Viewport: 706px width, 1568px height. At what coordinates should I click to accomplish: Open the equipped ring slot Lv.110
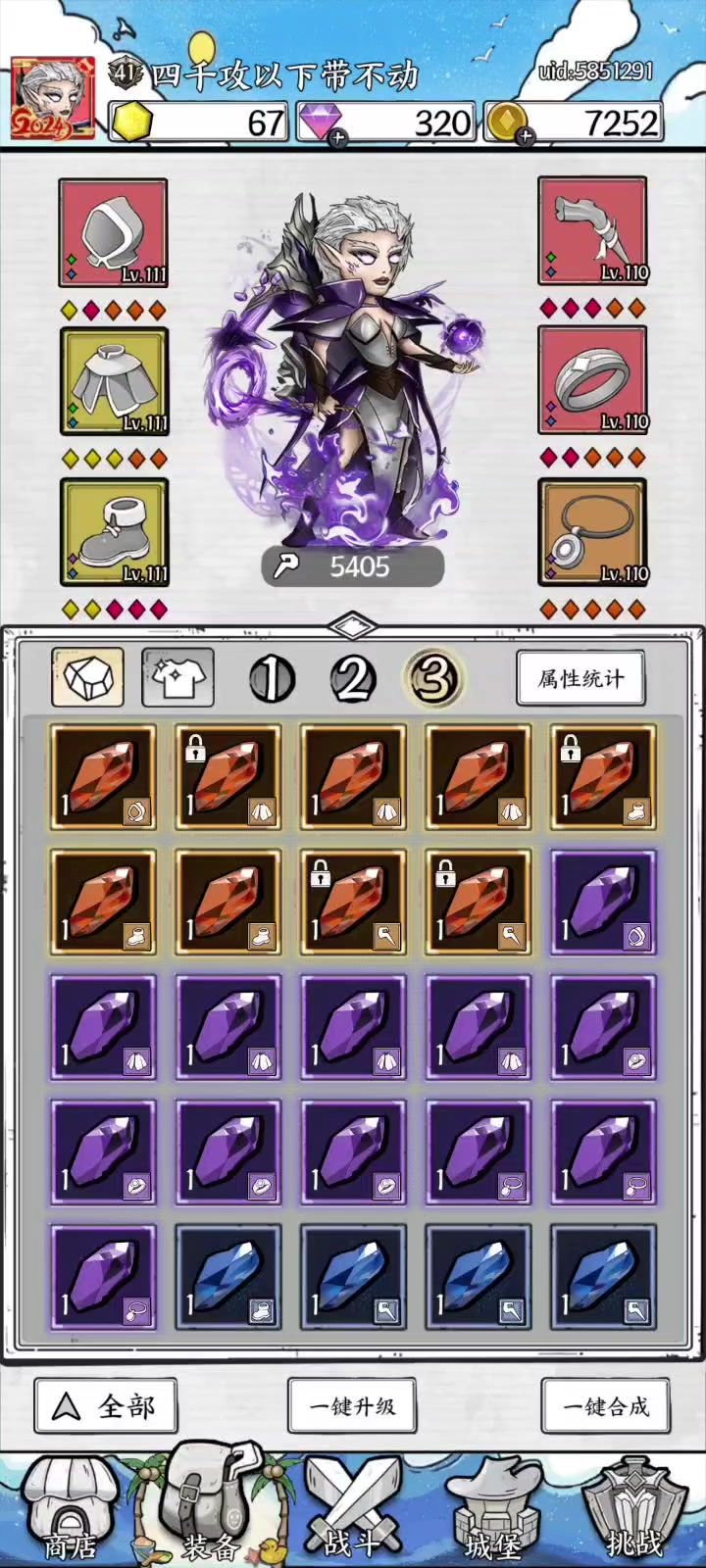pos(592,380)
